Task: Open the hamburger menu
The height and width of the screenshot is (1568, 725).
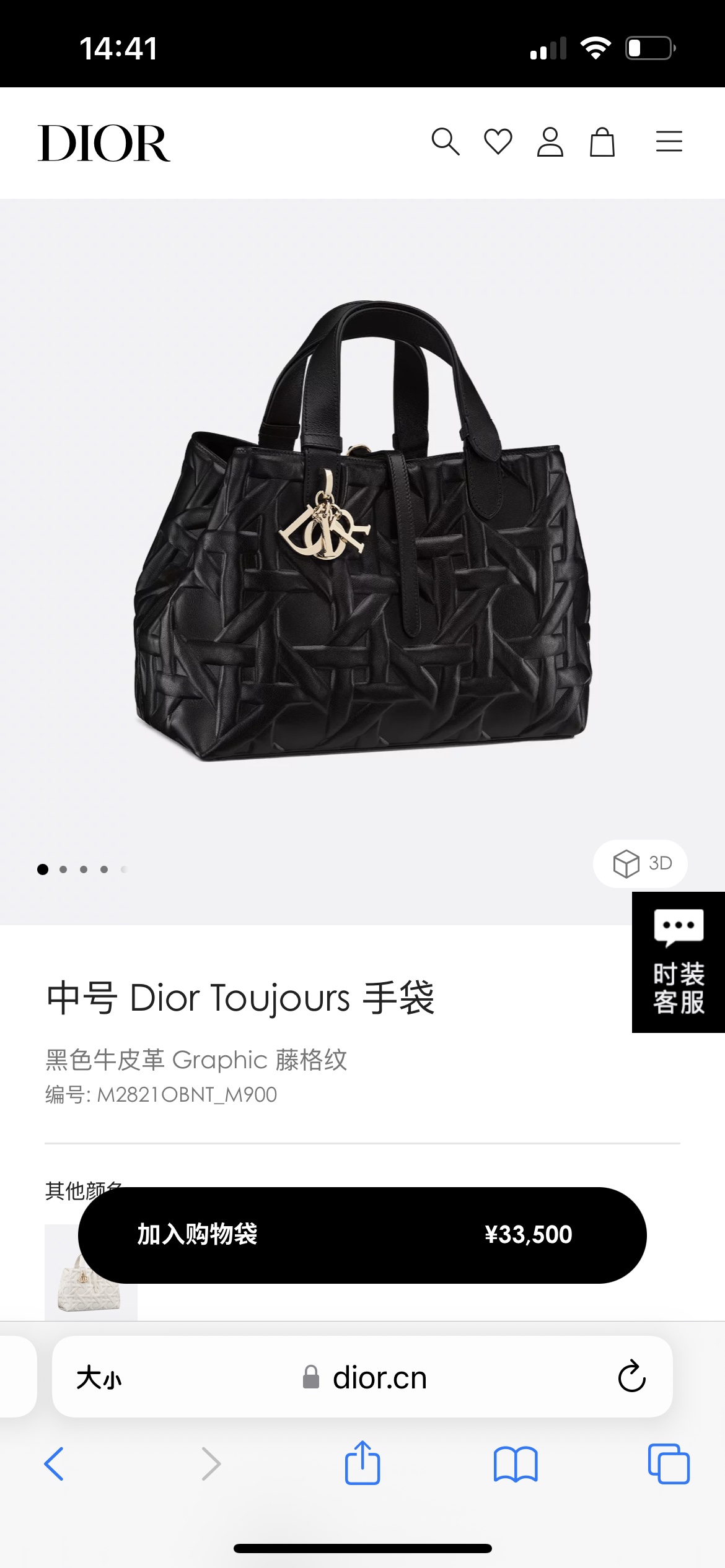Action: [669, 142]
